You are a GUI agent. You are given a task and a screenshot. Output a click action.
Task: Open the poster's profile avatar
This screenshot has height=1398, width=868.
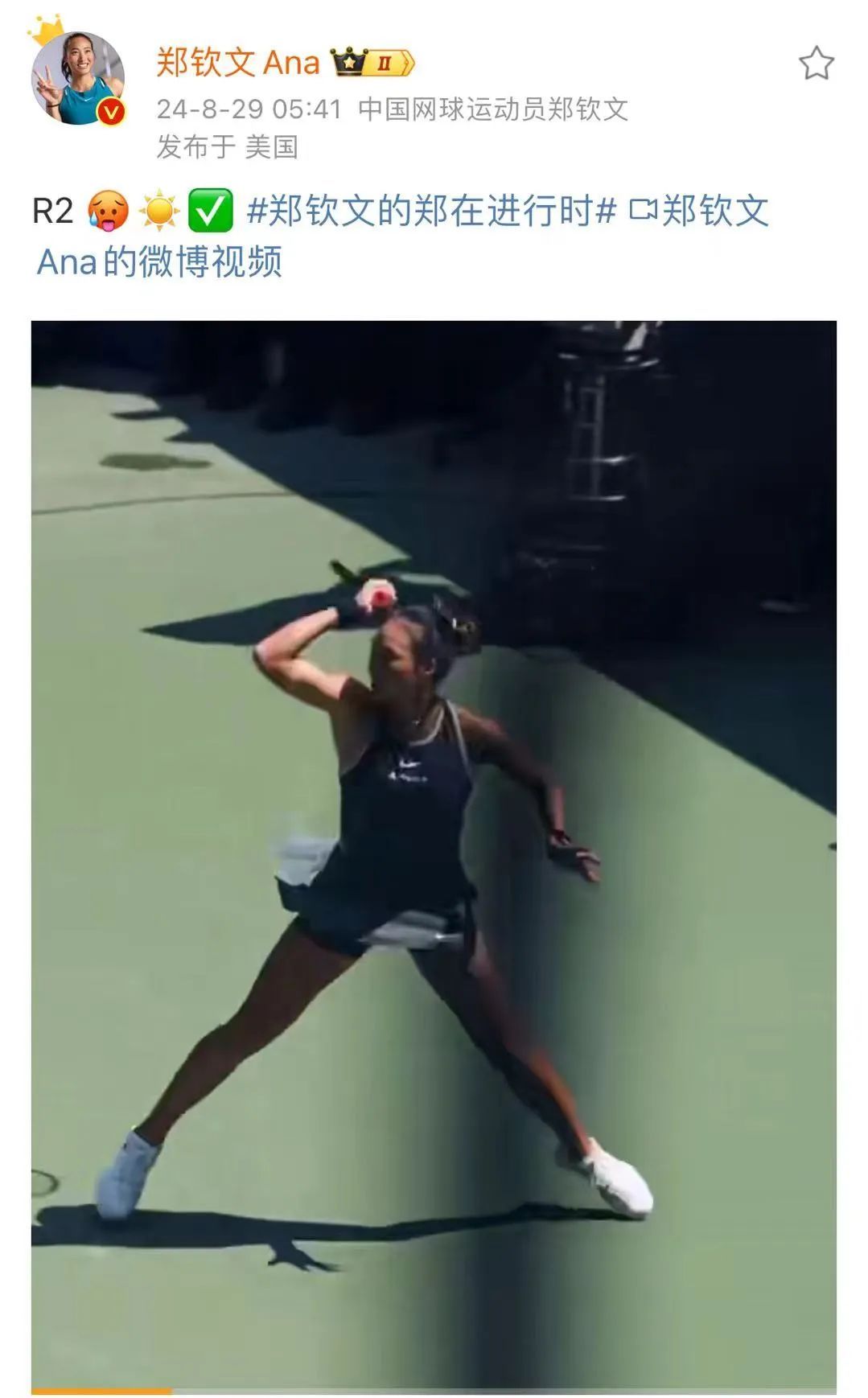click(x=77, y=80)
